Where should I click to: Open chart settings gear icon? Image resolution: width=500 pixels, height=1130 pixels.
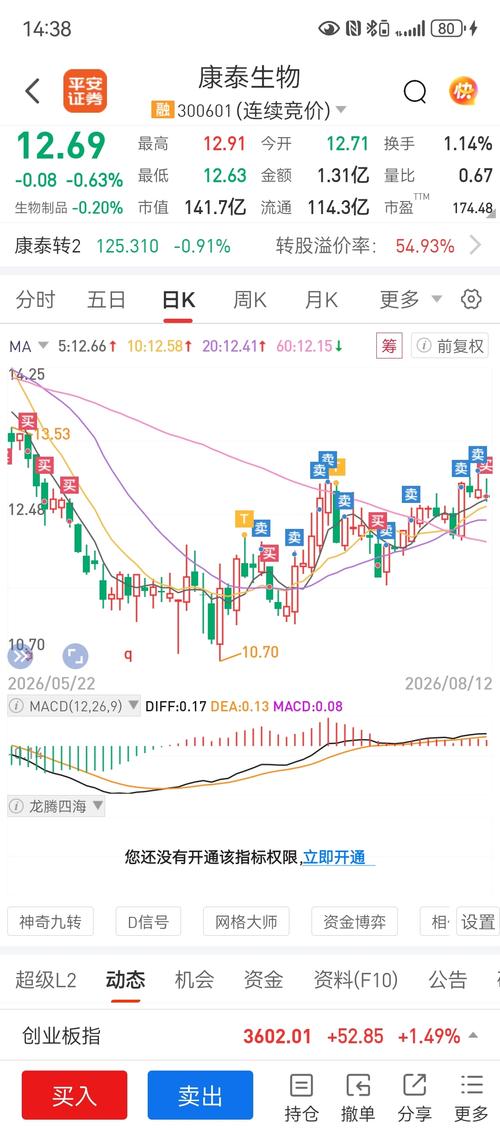pyautogui.click(x=471, y=299)
